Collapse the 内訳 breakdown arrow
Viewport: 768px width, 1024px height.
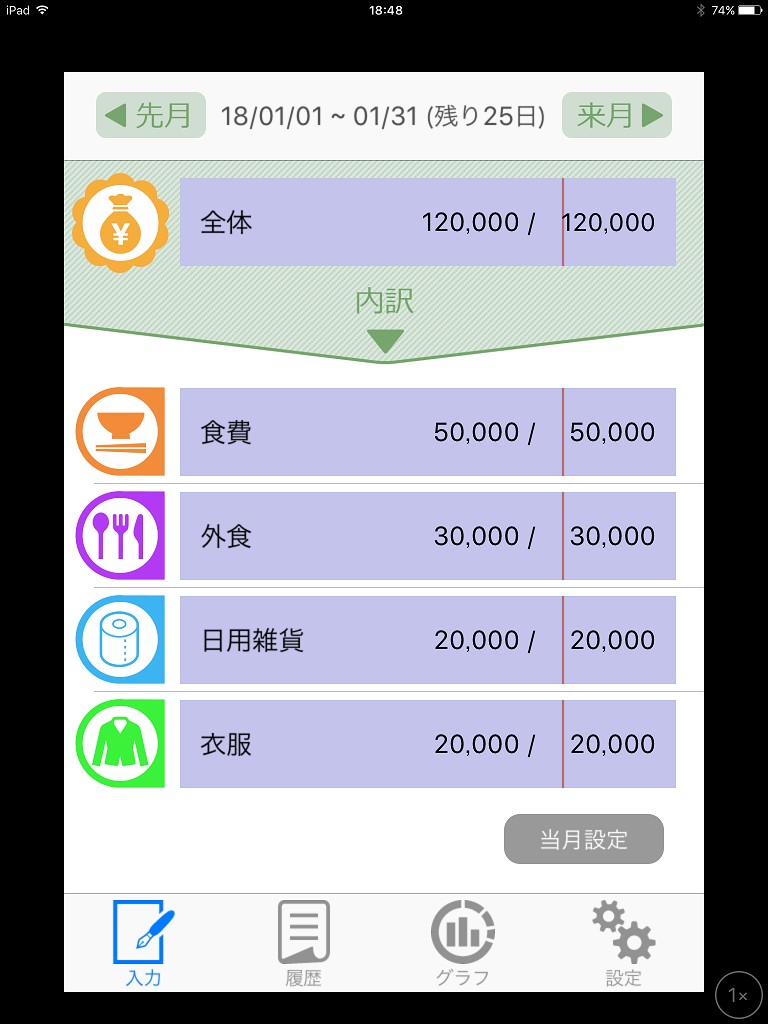(x=385, y=341)
